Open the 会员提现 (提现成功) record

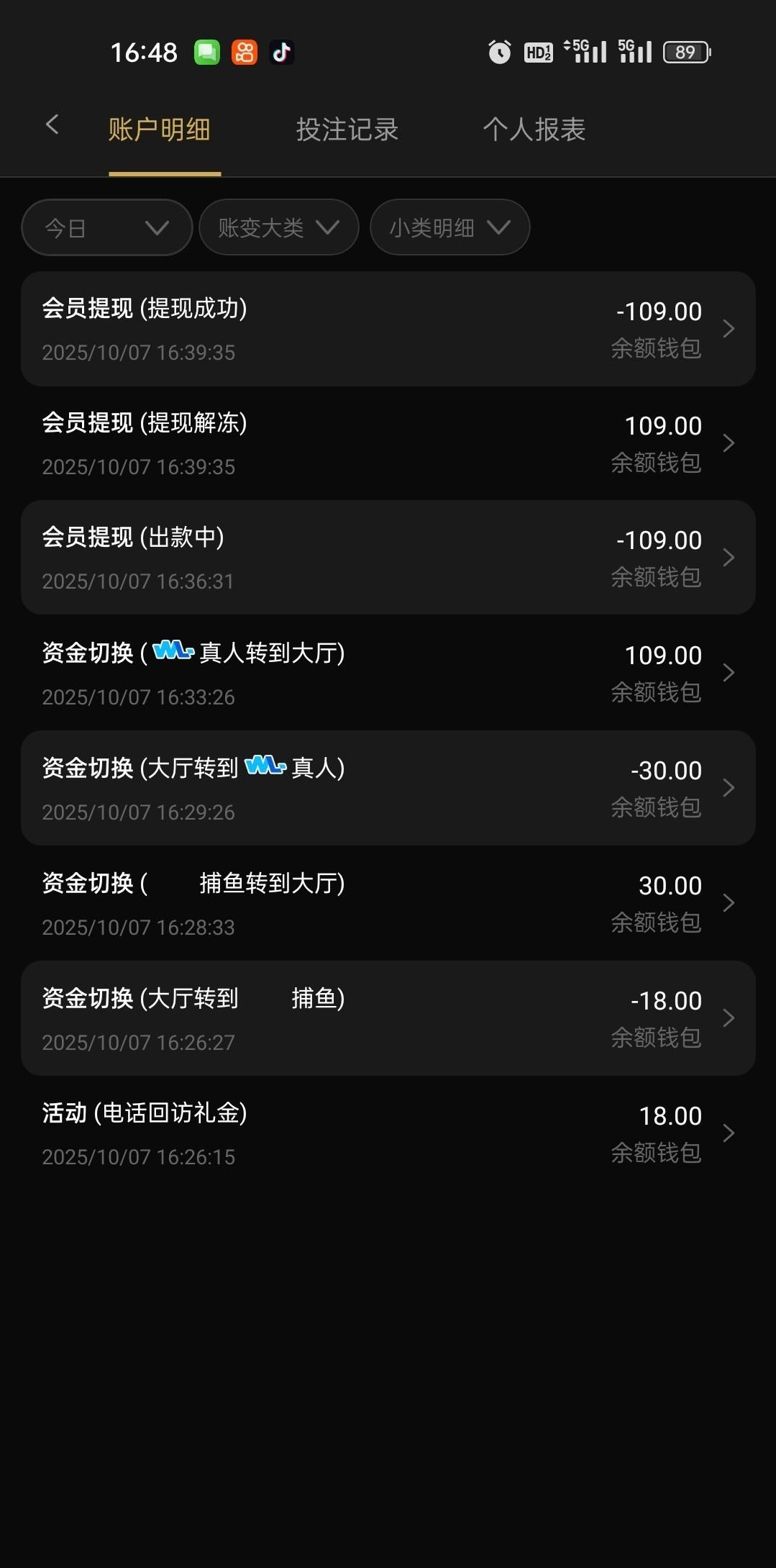[388, 329]
